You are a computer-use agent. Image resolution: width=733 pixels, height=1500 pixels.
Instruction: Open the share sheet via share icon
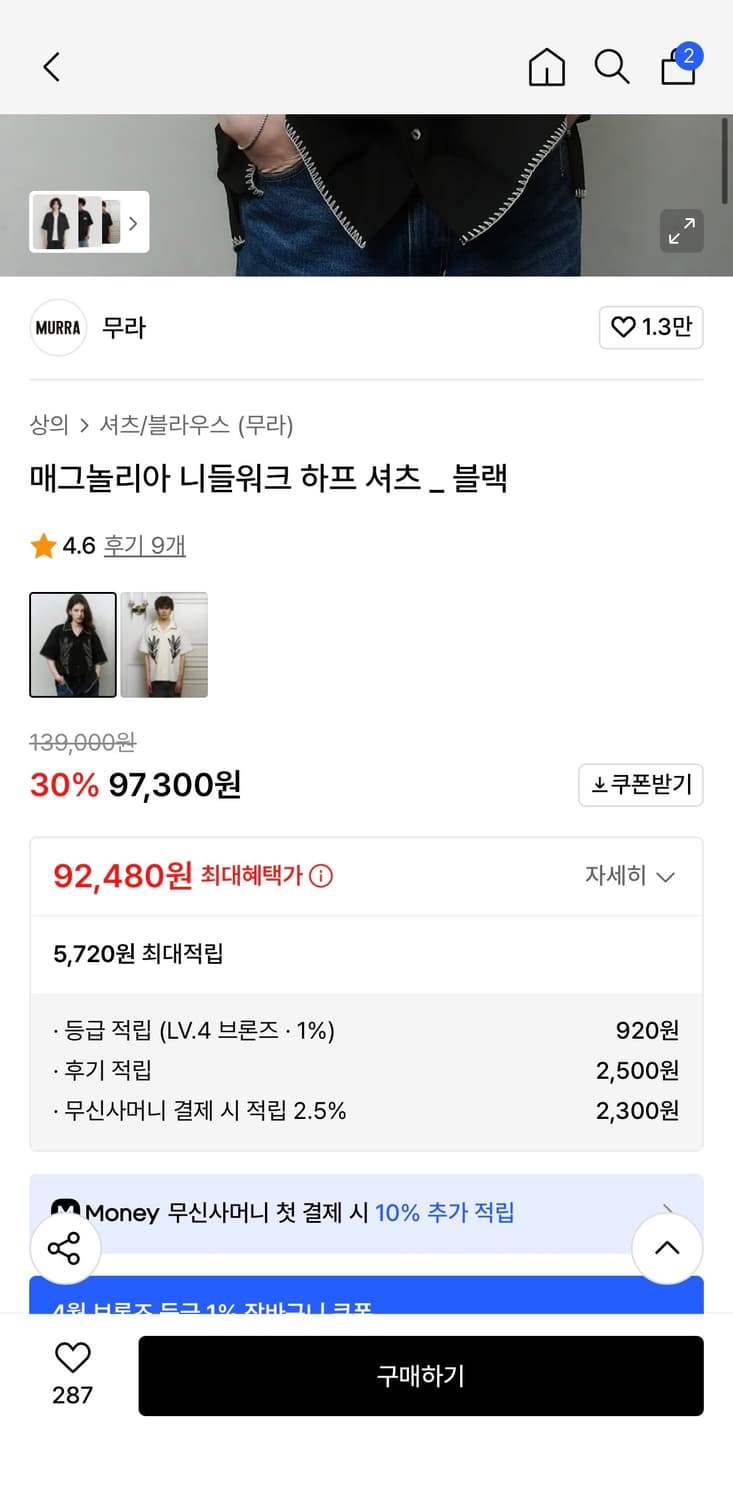65,1248
